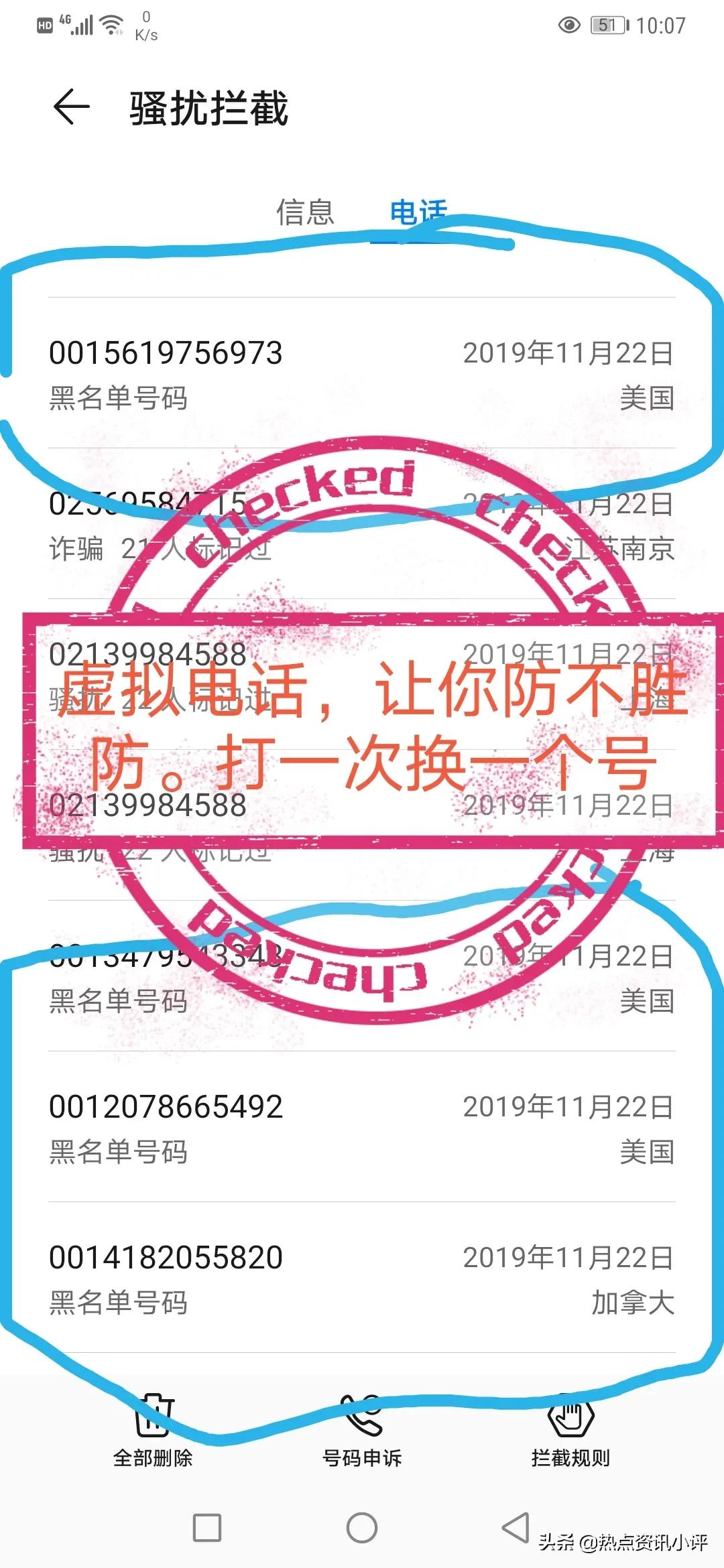Open recent apps with square button
The width and height of the screenshot is (724, 1568).
[207, 1528]
